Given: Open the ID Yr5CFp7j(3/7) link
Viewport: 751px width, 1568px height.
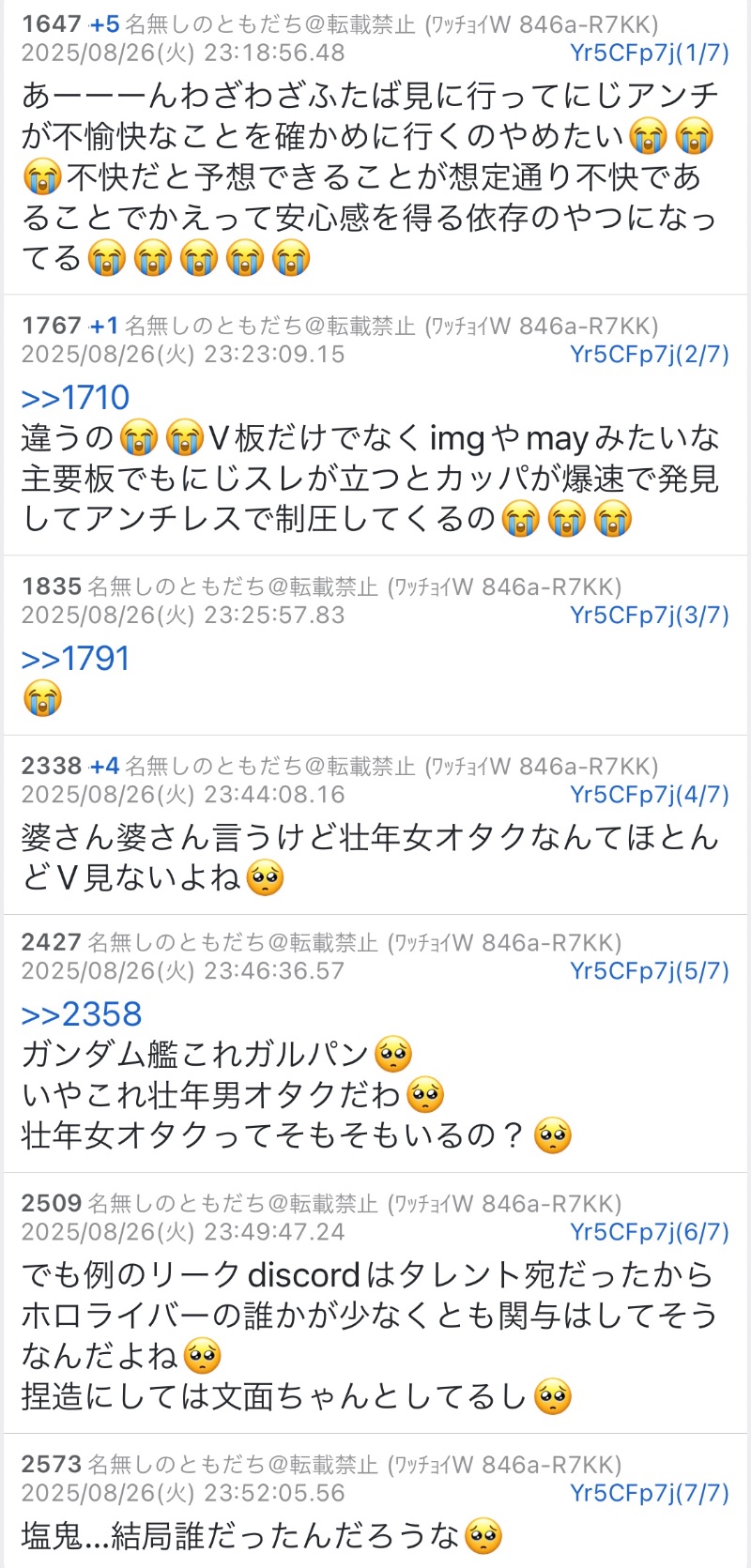Looking at the screenshot, I should tap(649, 615).
